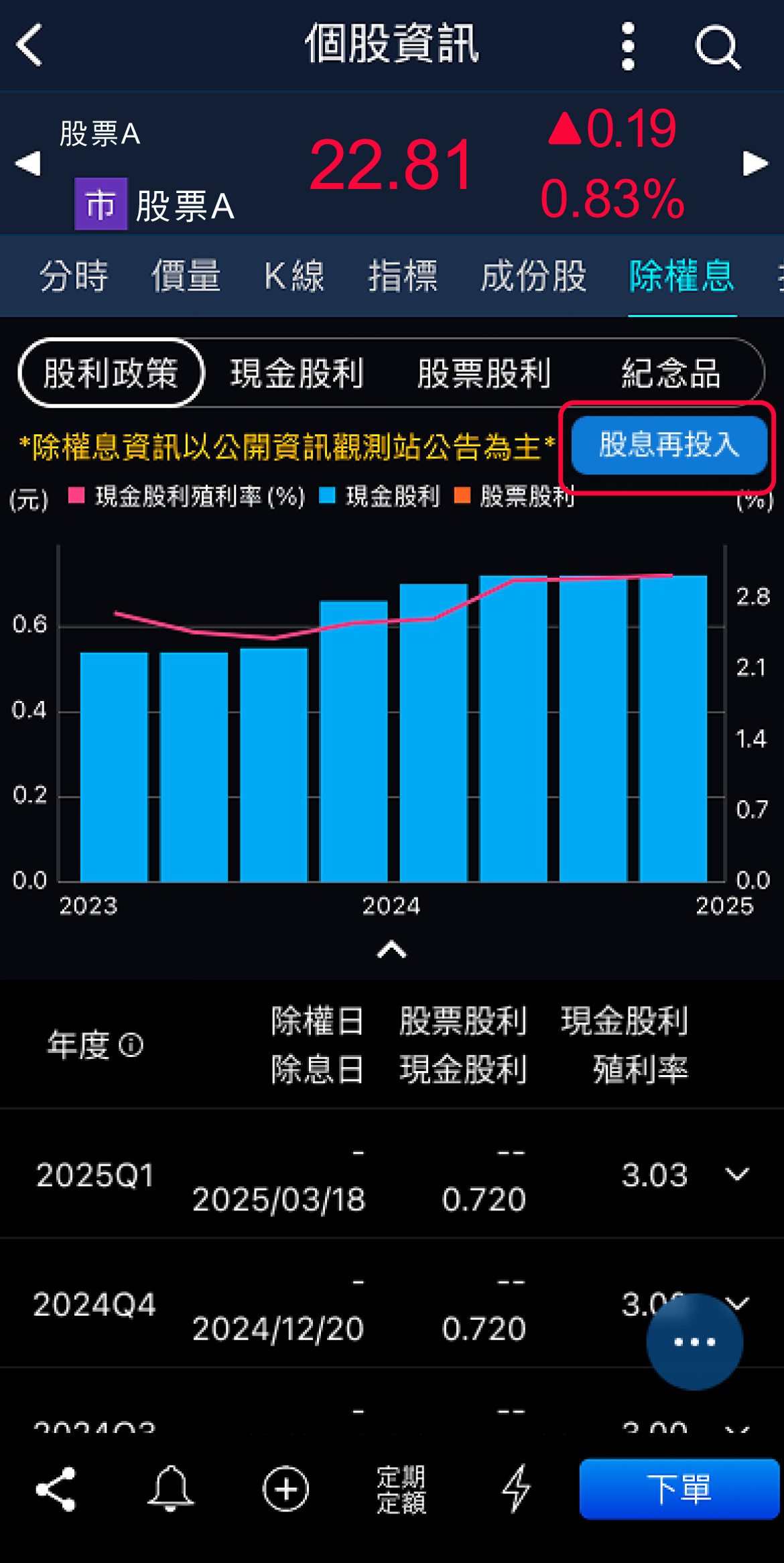Go back from 個股資訊 page
Viewport: 784px width, 1563px height.
click(30, 46)
